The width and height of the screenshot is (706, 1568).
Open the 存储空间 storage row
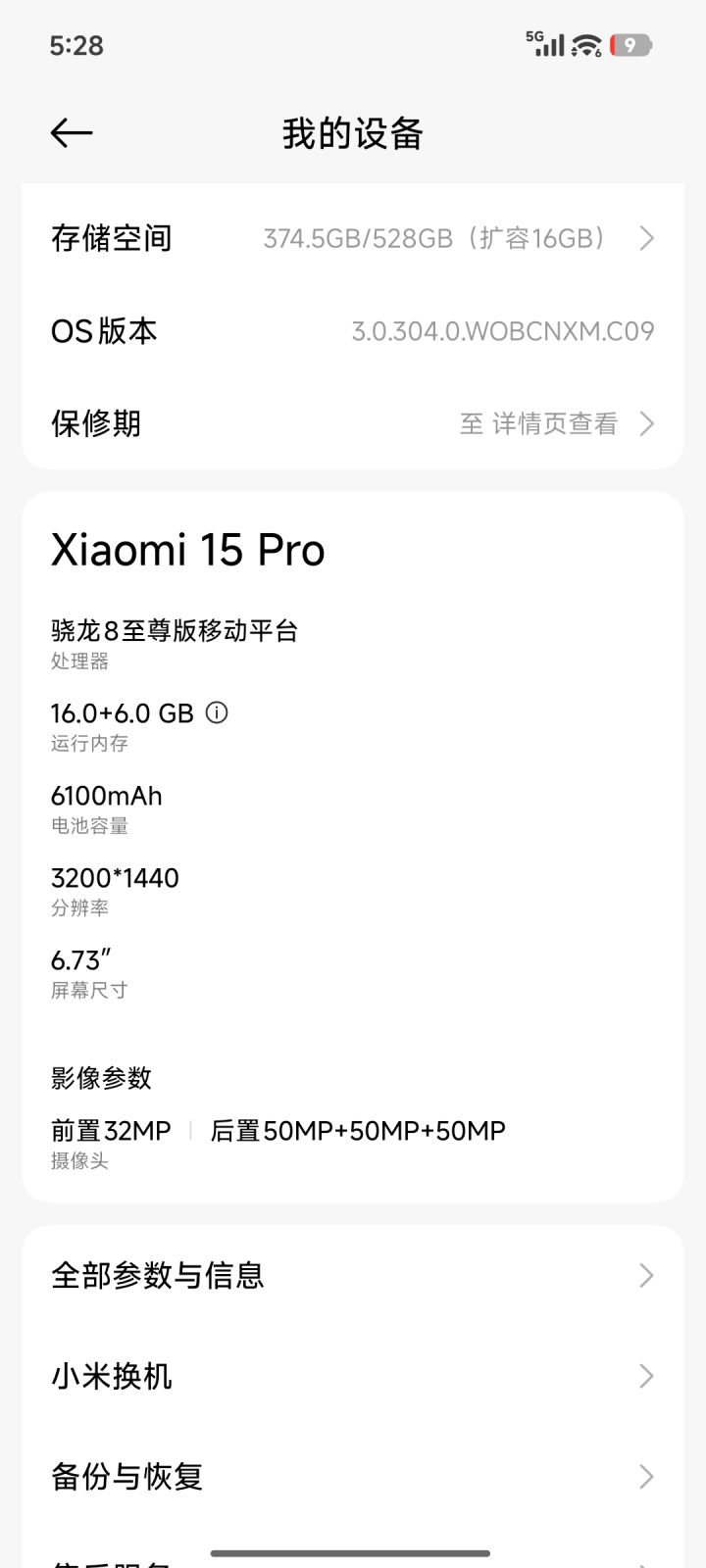pos(353,238)
